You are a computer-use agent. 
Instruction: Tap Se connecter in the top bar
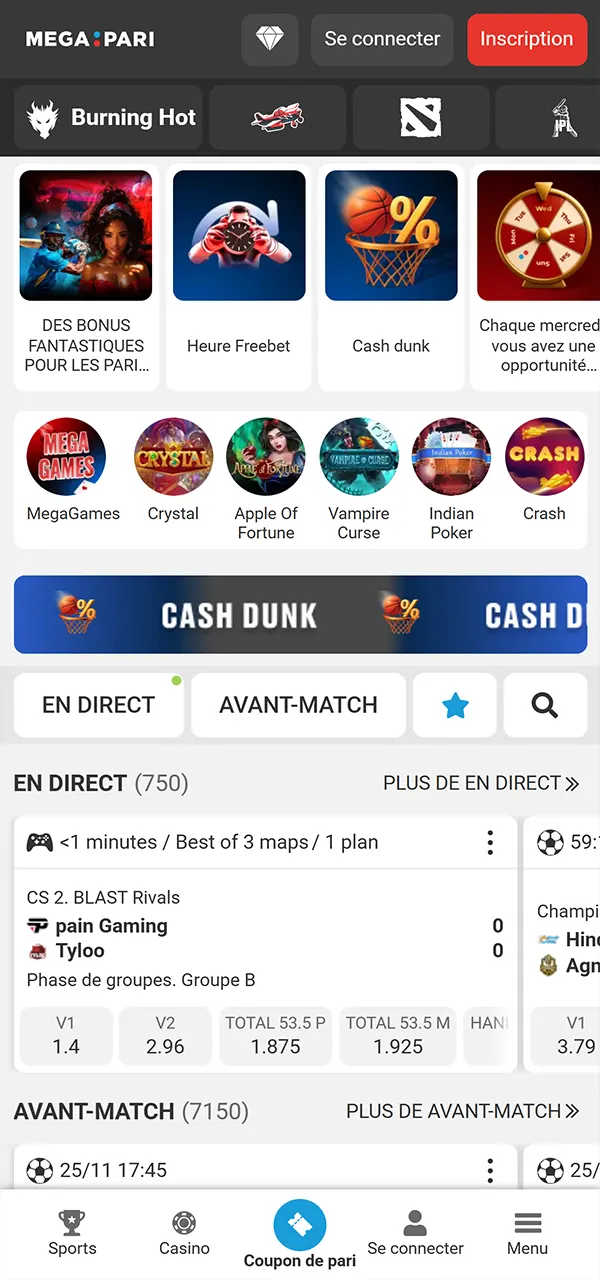[382, 39]
